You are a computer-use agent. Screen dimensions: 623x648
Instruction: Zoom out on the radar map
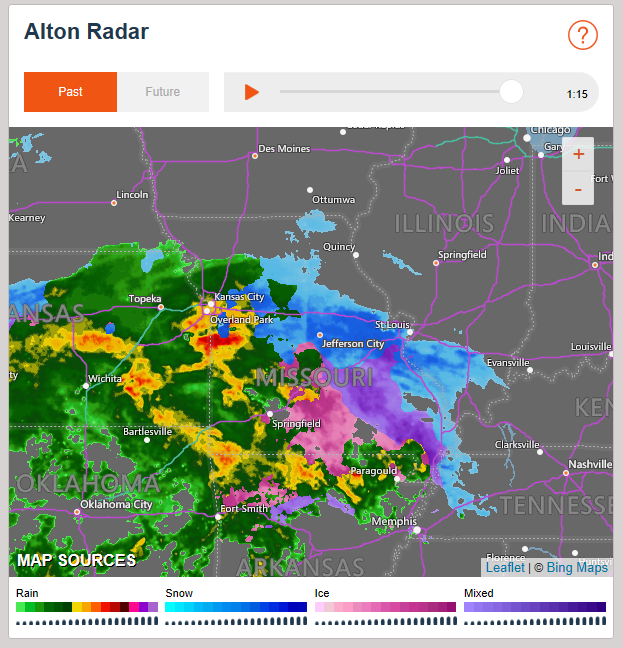578,188
